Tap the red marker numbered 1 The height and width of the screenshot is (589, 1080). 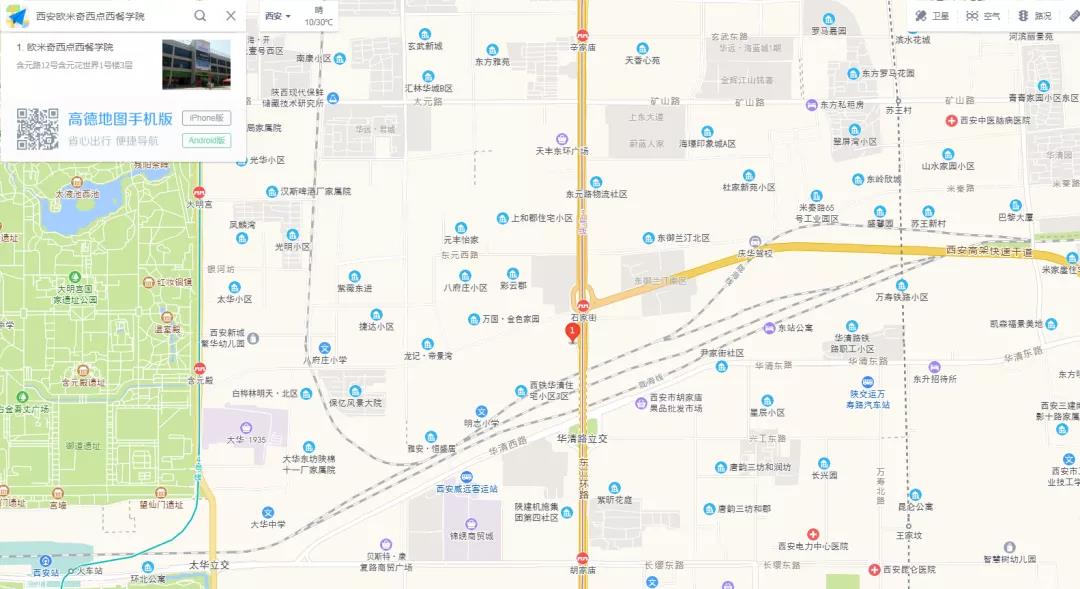coord(572,332)
